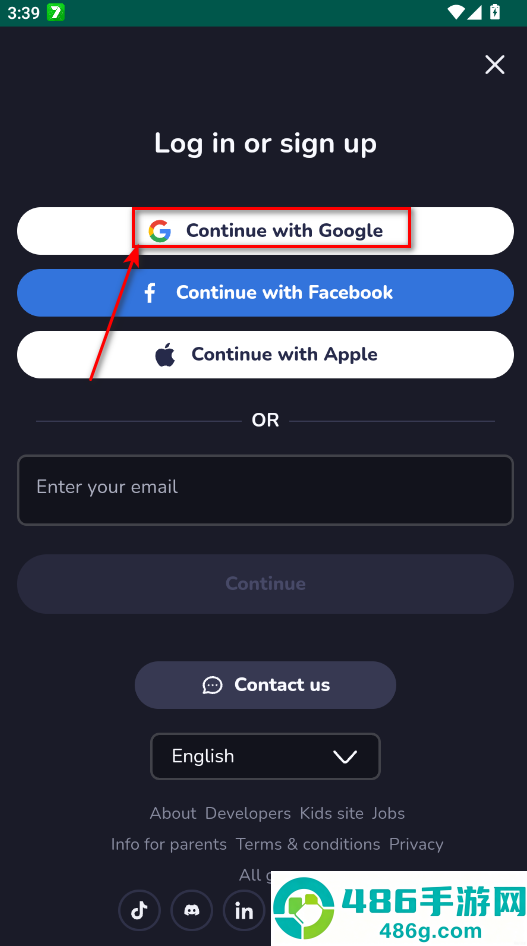527x946 pixels.
Task: Open the Privacy link
Action: coord(416,844)
